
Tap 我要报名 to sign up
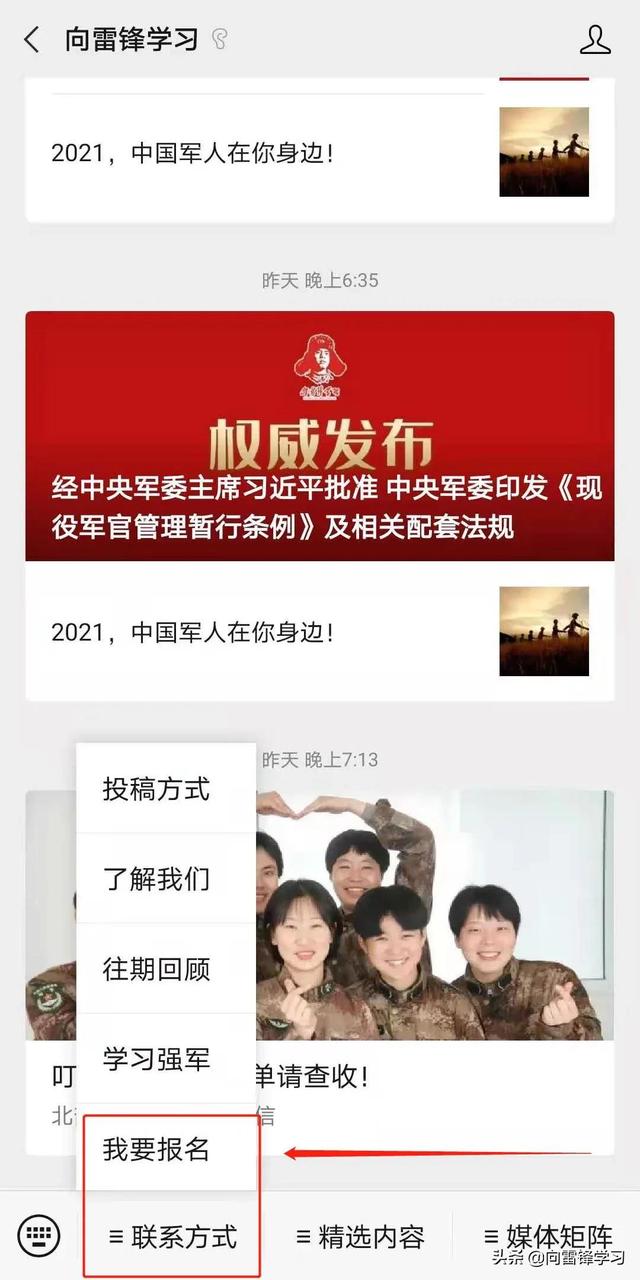click(x=156, y=1149)
